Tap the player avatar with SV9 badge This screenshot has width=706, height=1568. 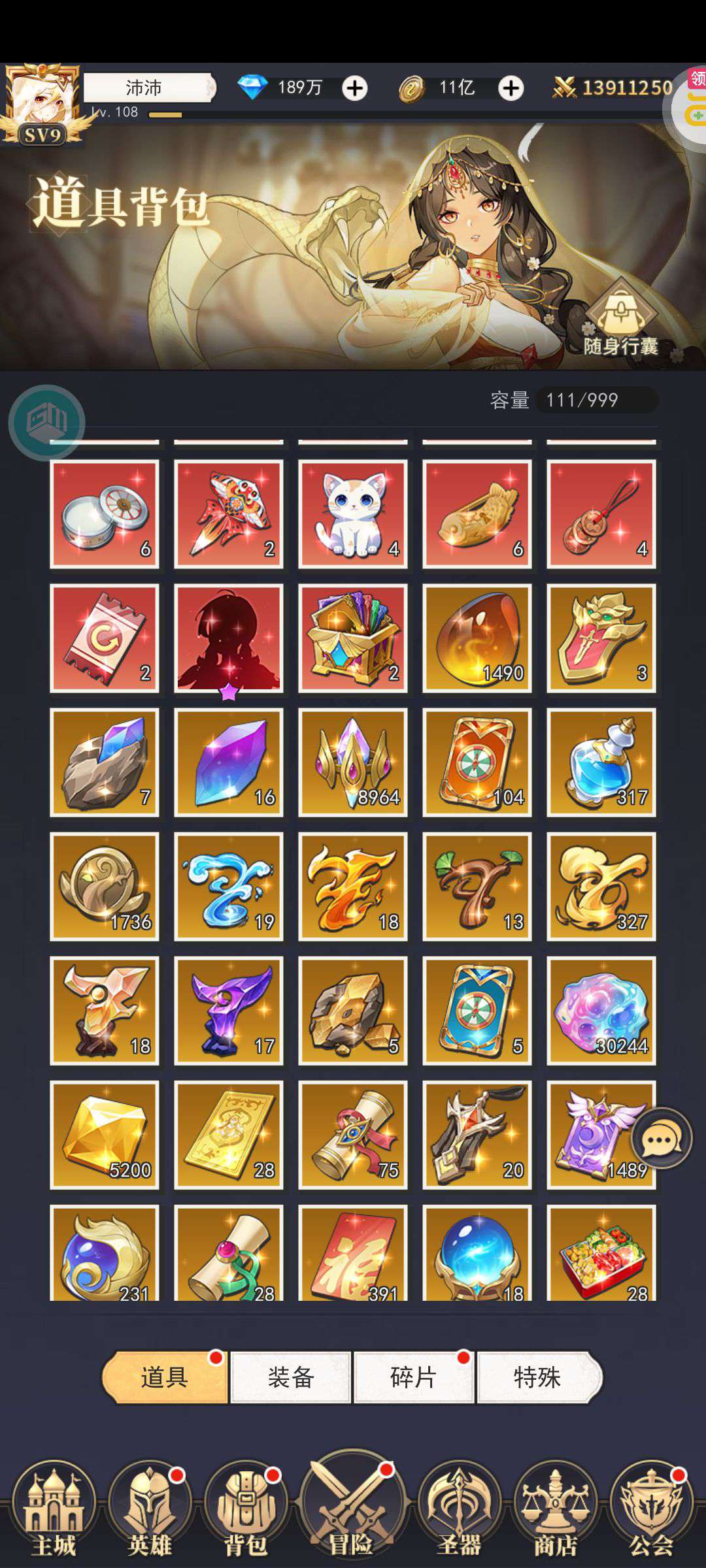(42, 105)
